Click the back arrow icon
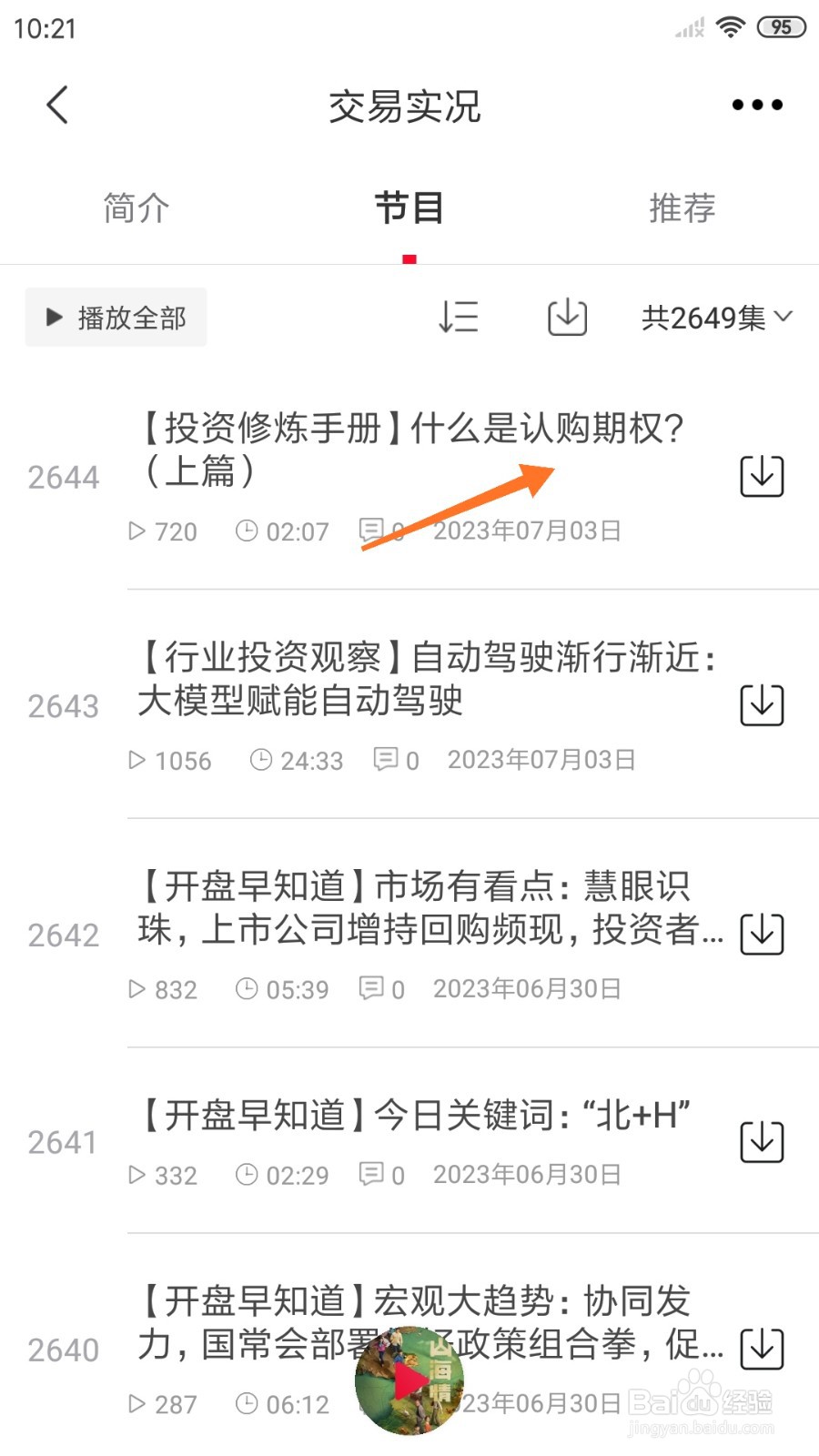The height and width of the screenshot is (1456, 819). [57, 104]
